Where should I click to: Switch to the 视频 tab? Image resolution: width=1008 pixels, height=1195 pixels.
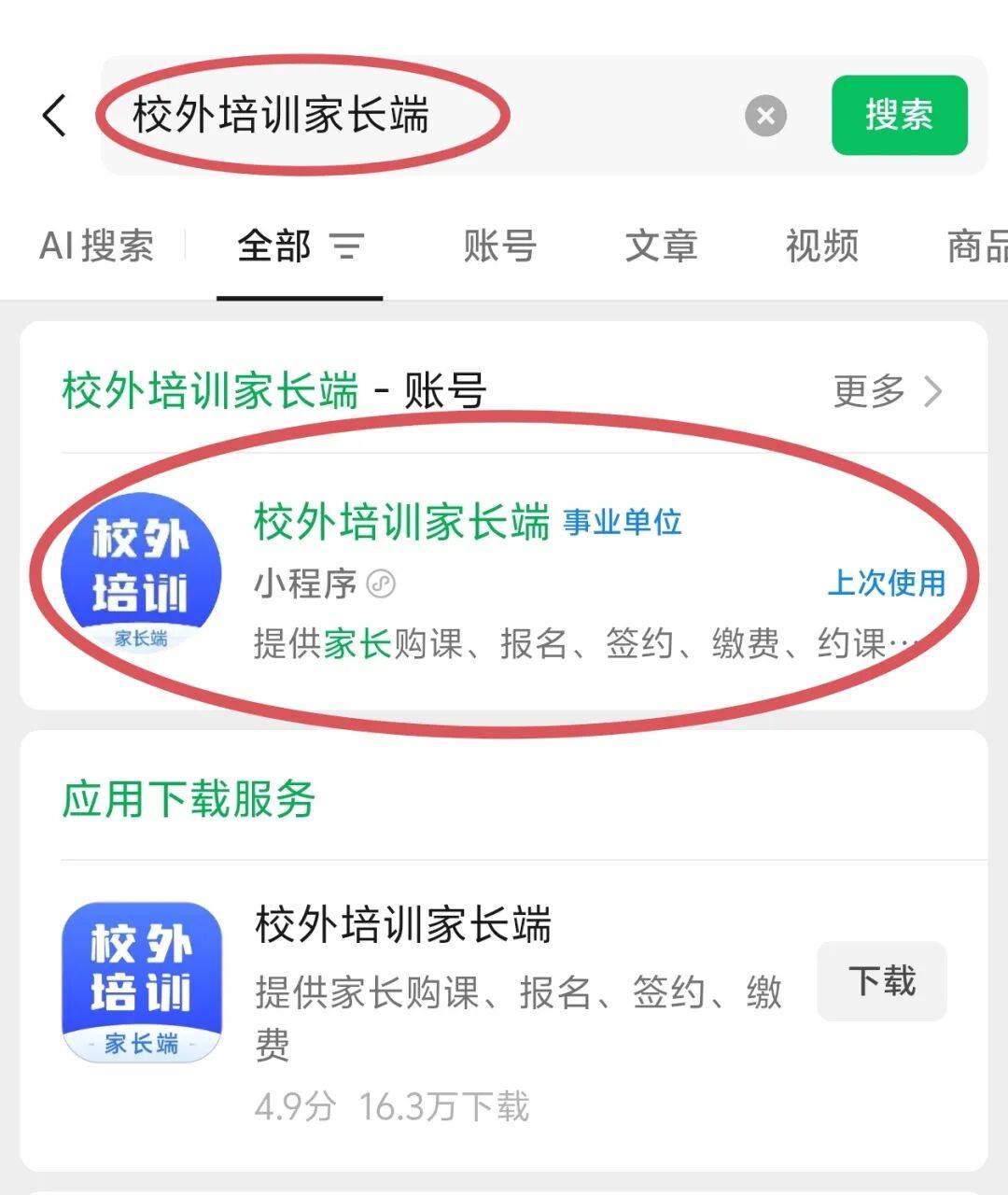(821, 246)
